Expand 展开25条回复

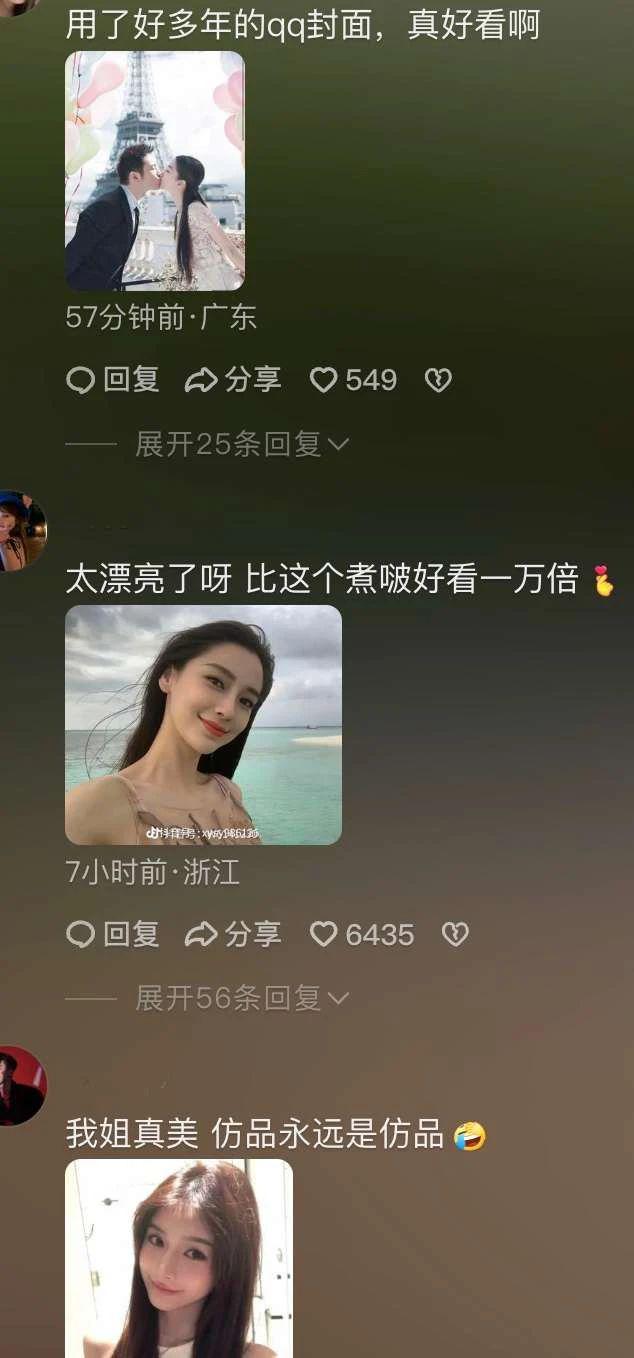point(241,444)
